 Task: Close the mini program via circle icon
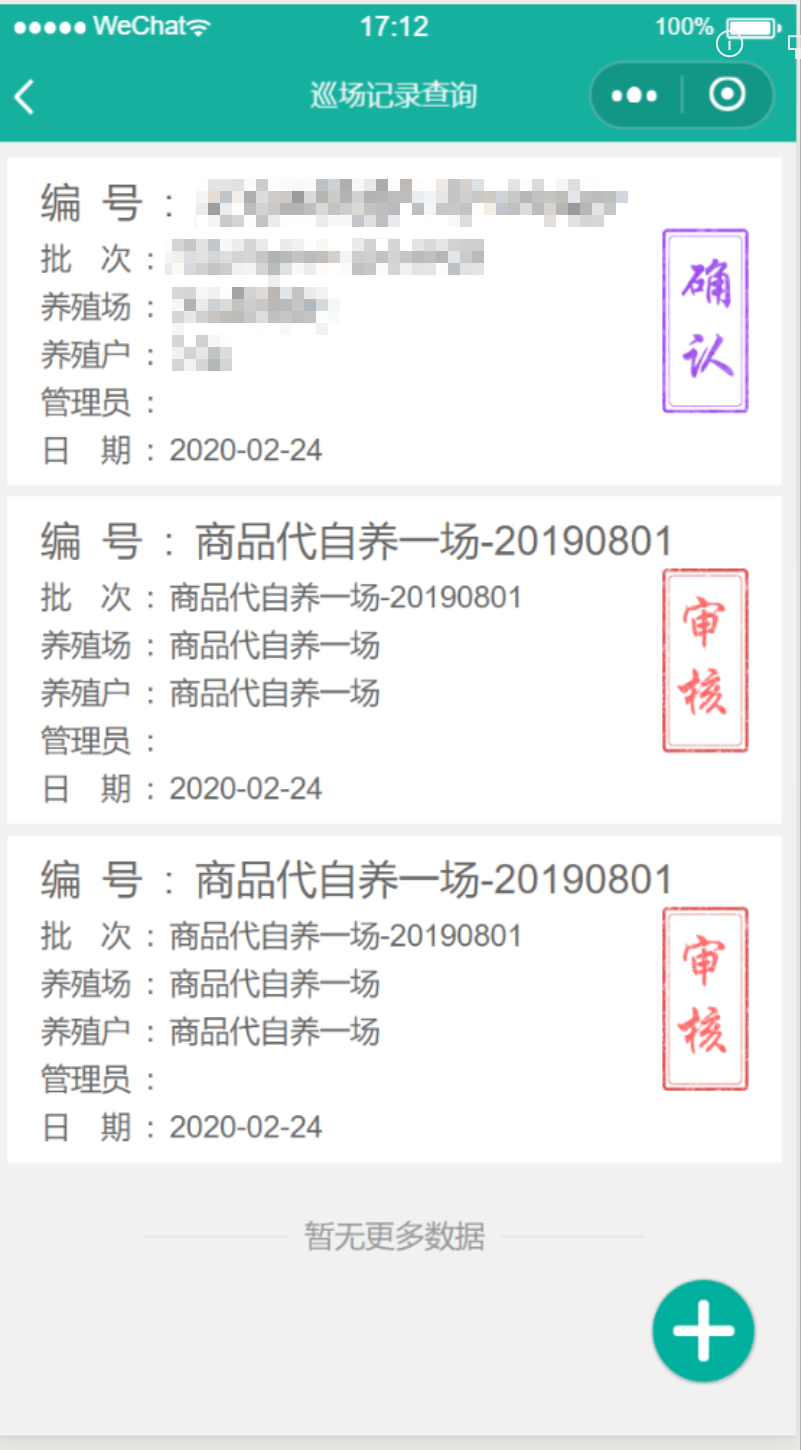coord(727,95)
